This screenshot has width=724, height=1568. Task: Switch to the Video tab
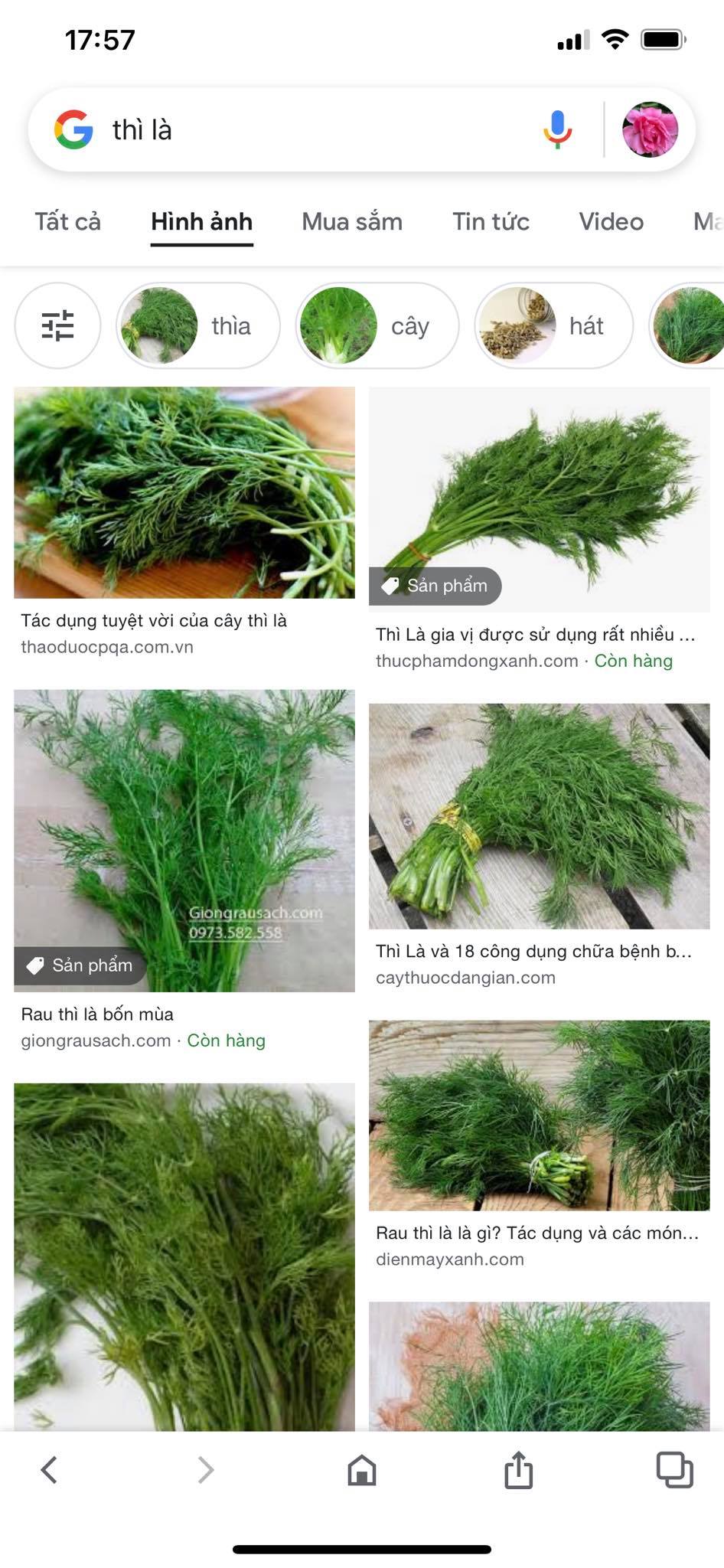tap(611, 222)
